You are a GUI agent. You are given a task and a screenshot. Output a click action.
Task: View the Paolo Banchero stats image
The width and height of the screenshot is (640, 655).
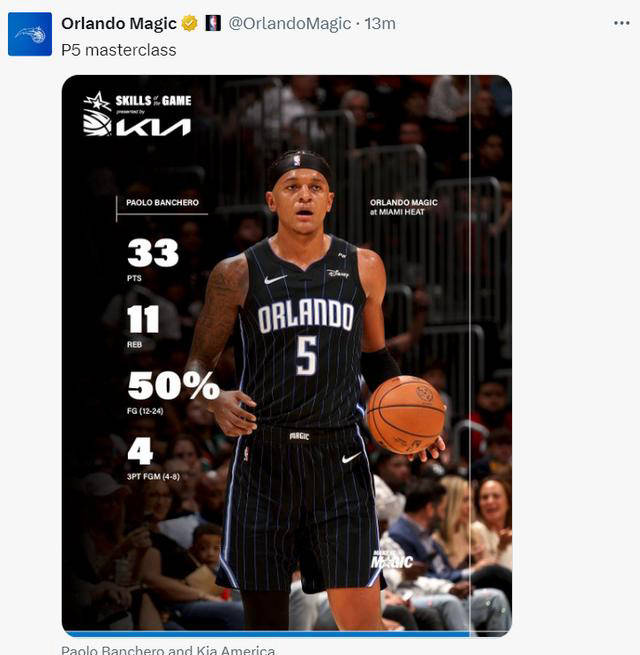click(x=287, y=355)
